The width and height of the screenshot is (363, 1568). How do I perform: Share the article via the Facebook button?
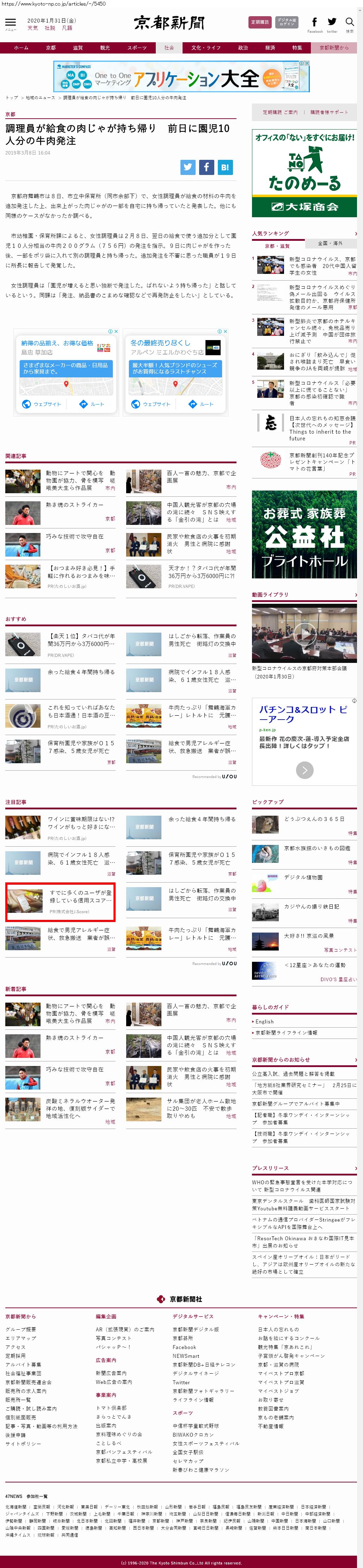click(207, 167)
